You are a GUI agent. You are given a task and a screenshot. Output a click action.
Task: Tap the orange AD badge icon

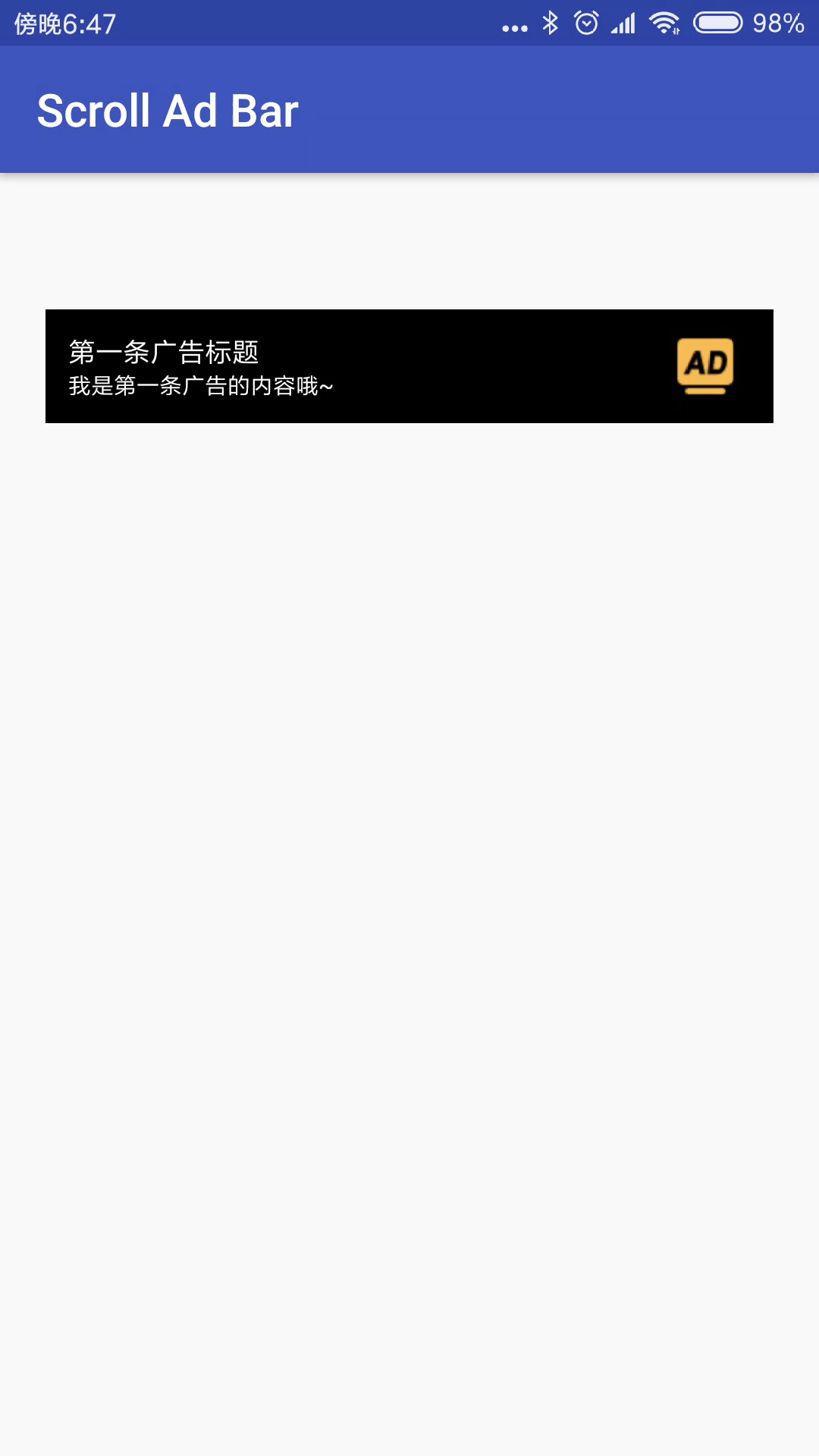707,362
